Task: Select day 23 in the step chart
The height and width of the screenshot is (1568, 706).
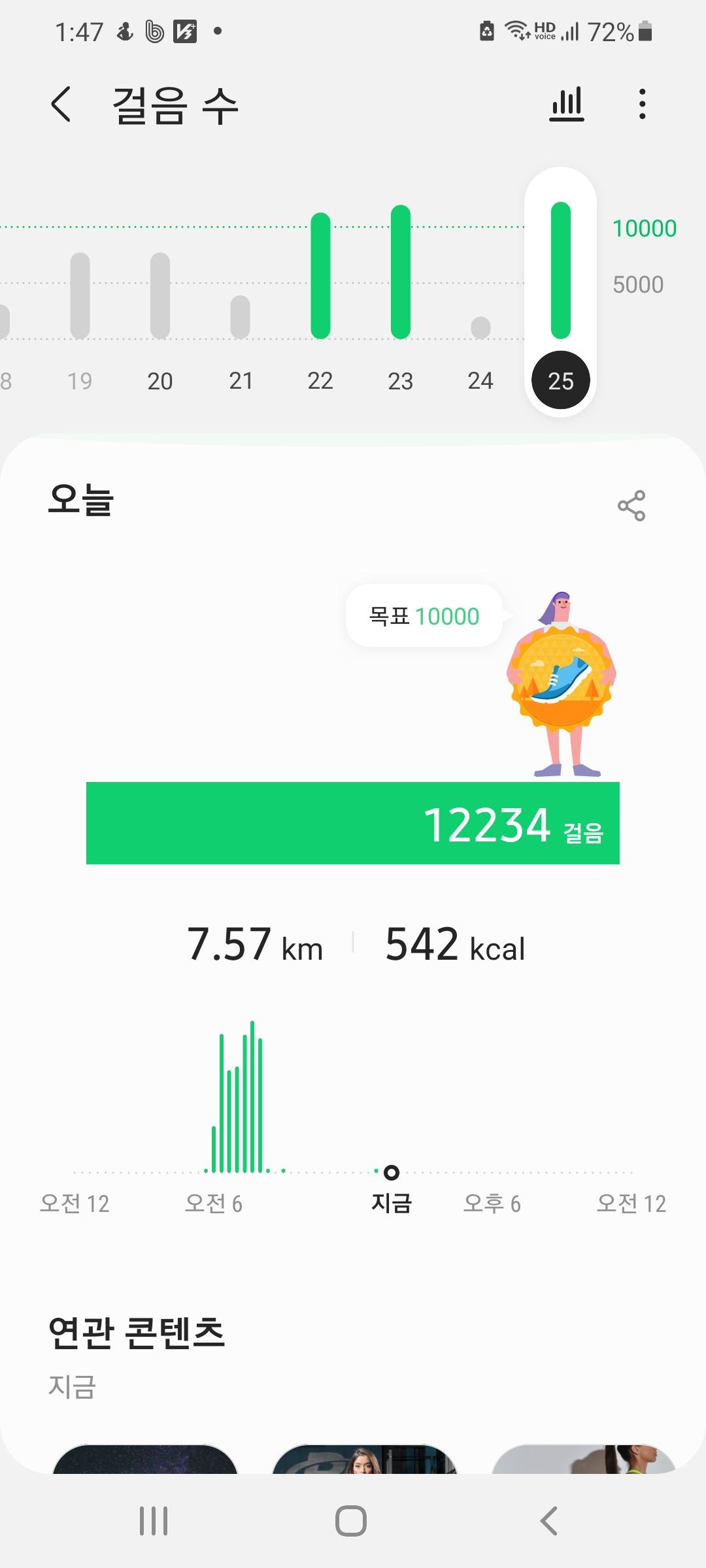Action: pos(400,380)
